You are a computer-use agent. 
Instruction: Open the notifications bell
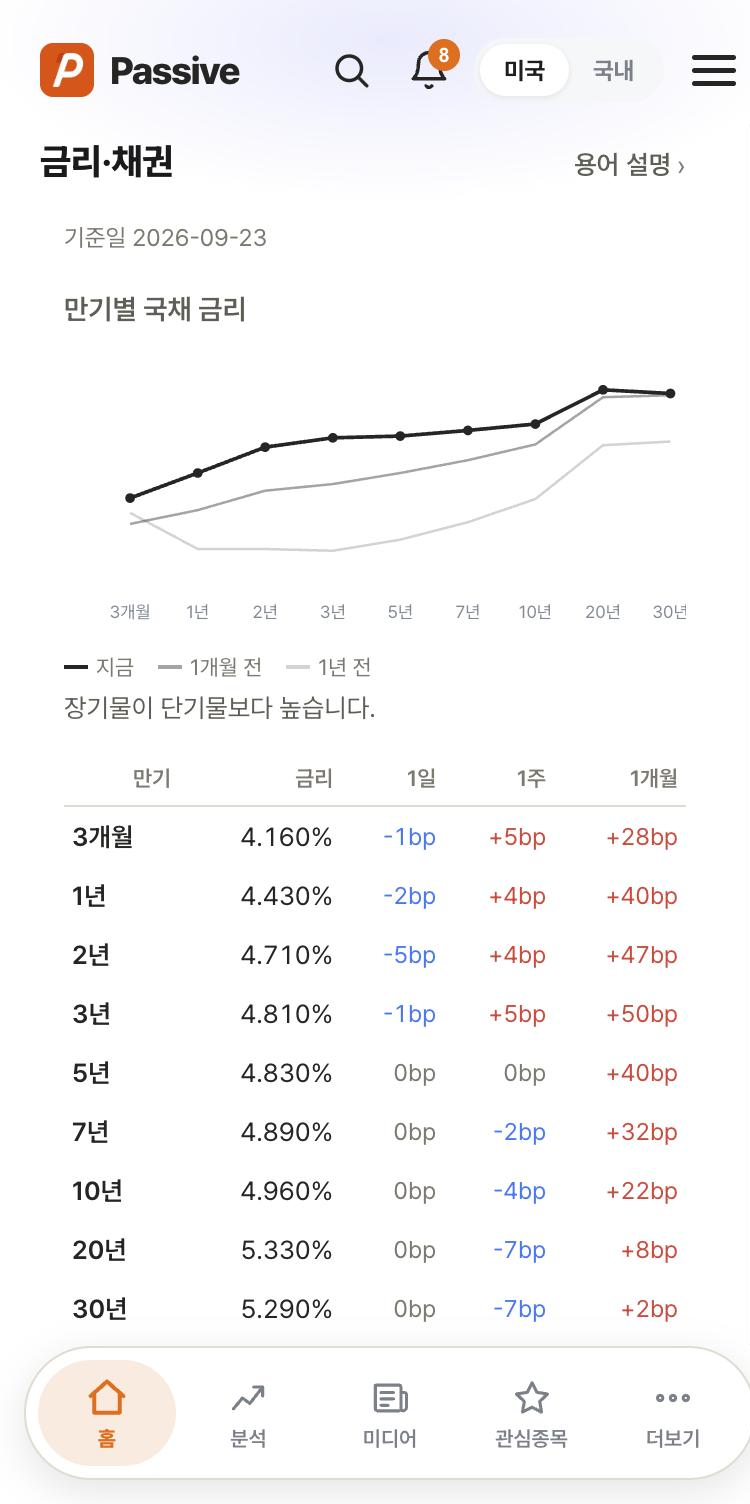[x=430, y=70]
